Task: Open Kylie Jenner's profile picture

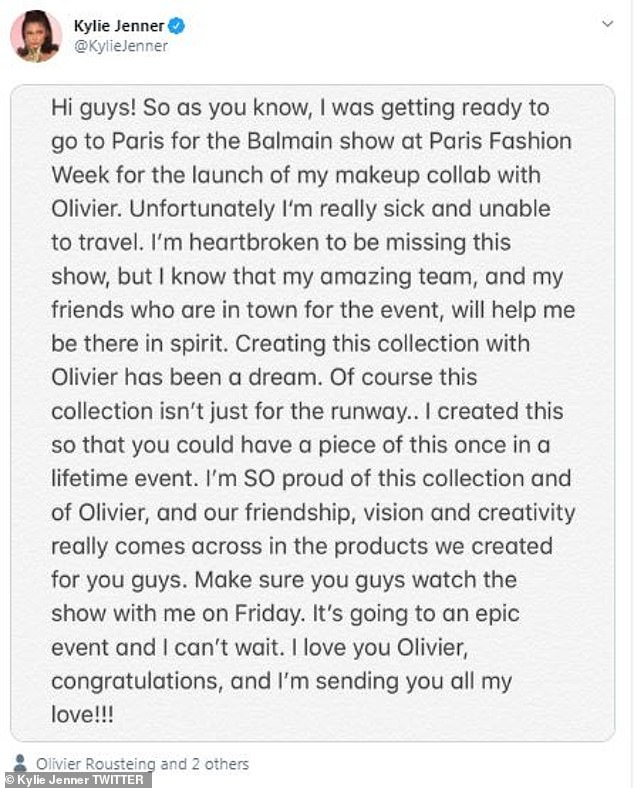Action: 36,37
